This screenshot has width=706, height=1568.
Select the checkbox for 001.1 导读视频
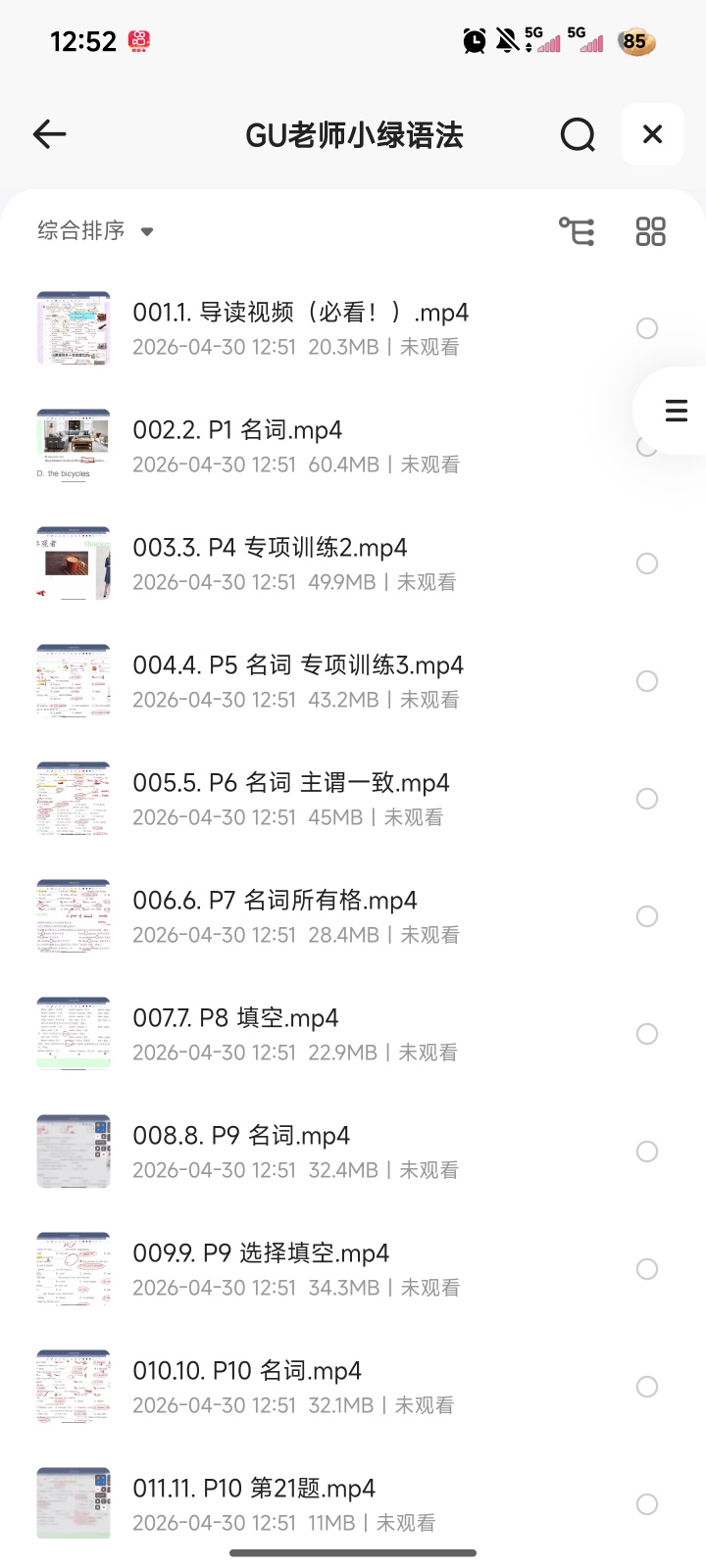click(x=647, y=328)
